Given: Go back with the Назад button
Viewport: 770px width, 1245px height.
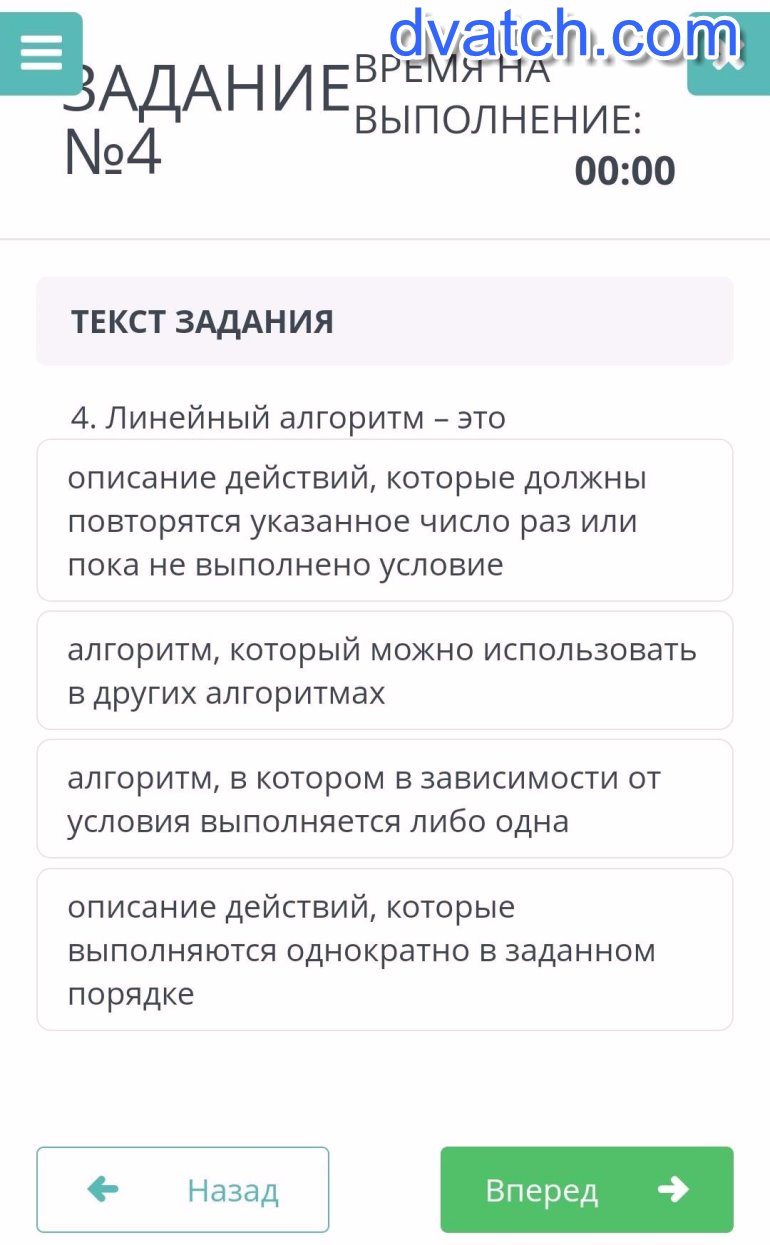Looking at the screenshot, I should click(x=183, y=1189).
